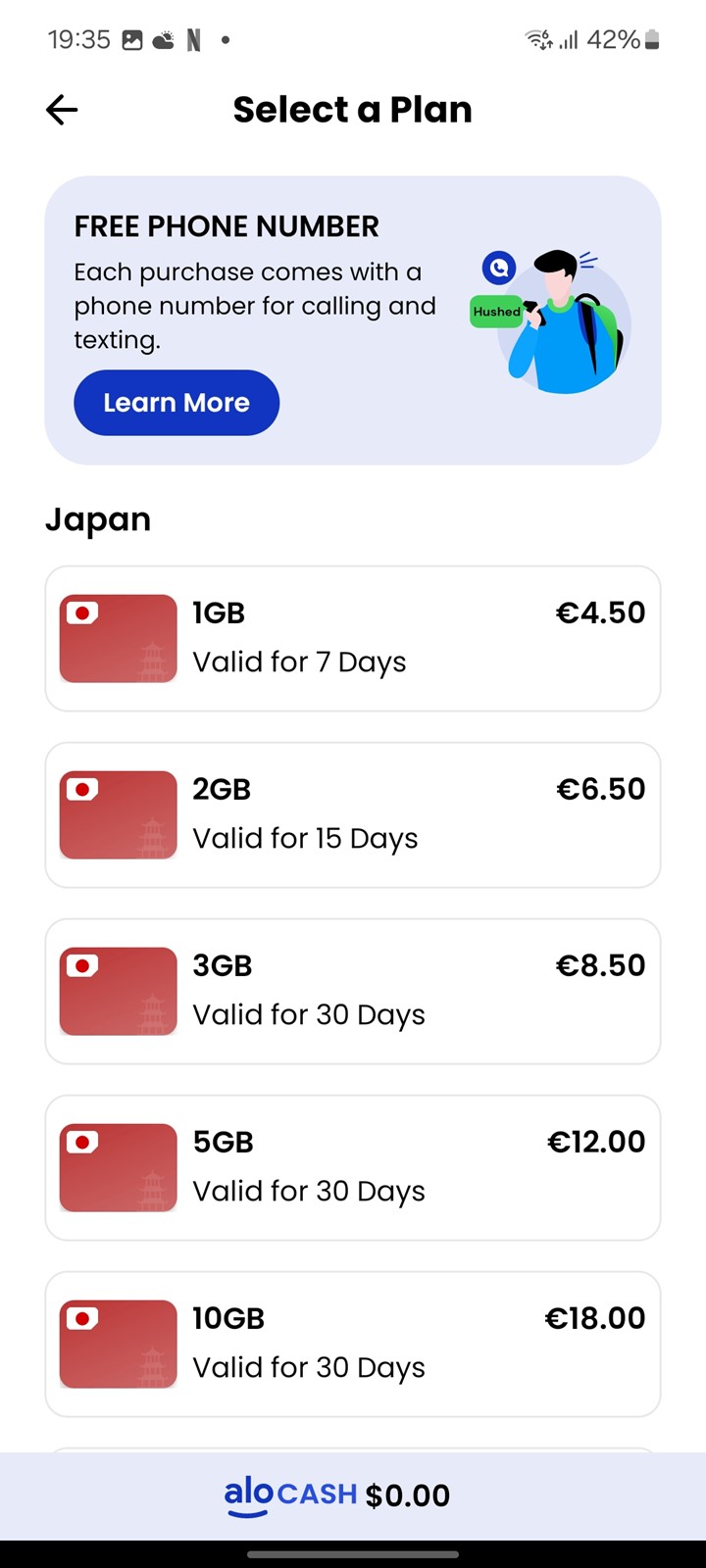706x1568 pixels.
Task: Select the 10GB plan for €18.00
Action: [353, 1344]
